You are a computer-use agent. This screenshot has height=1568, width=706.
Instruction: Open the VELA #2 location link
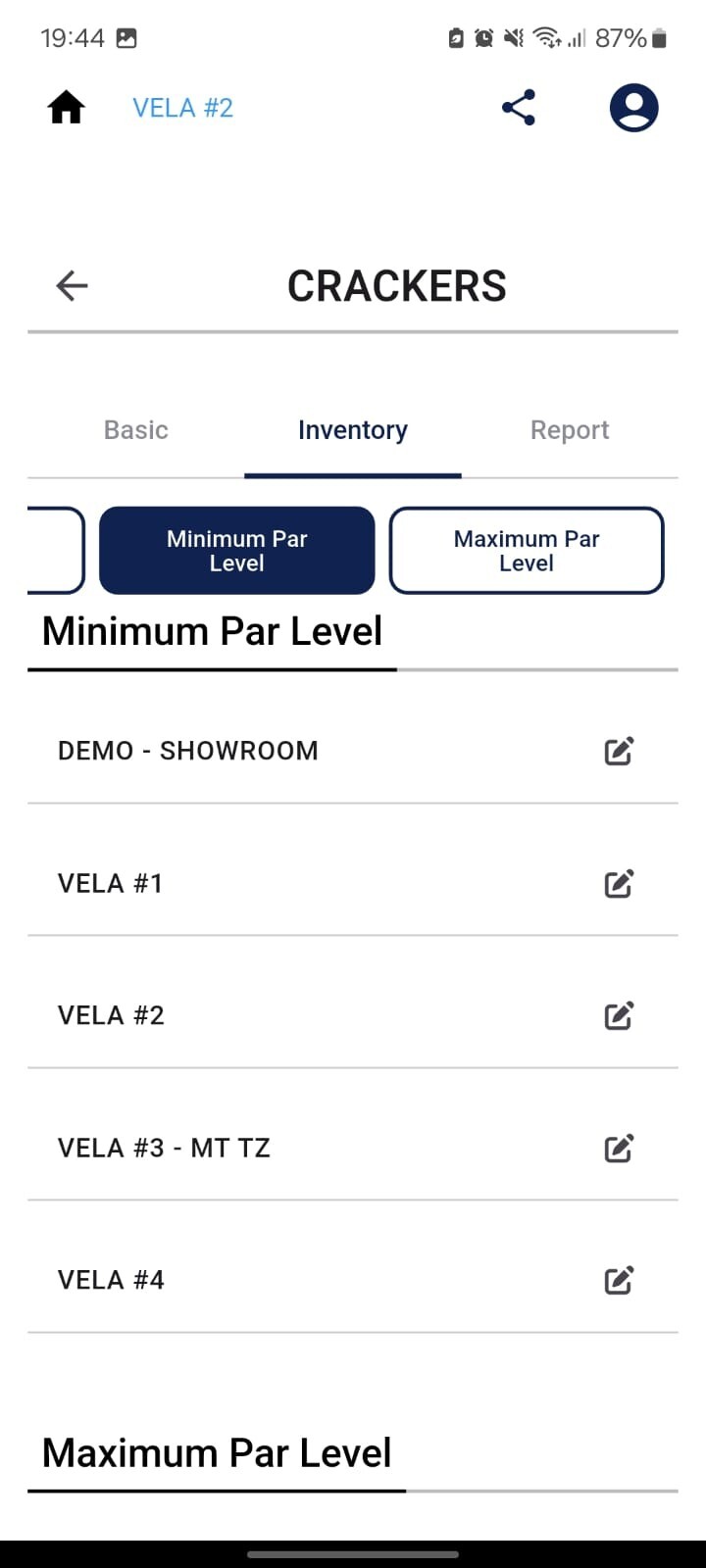point(183,108)
